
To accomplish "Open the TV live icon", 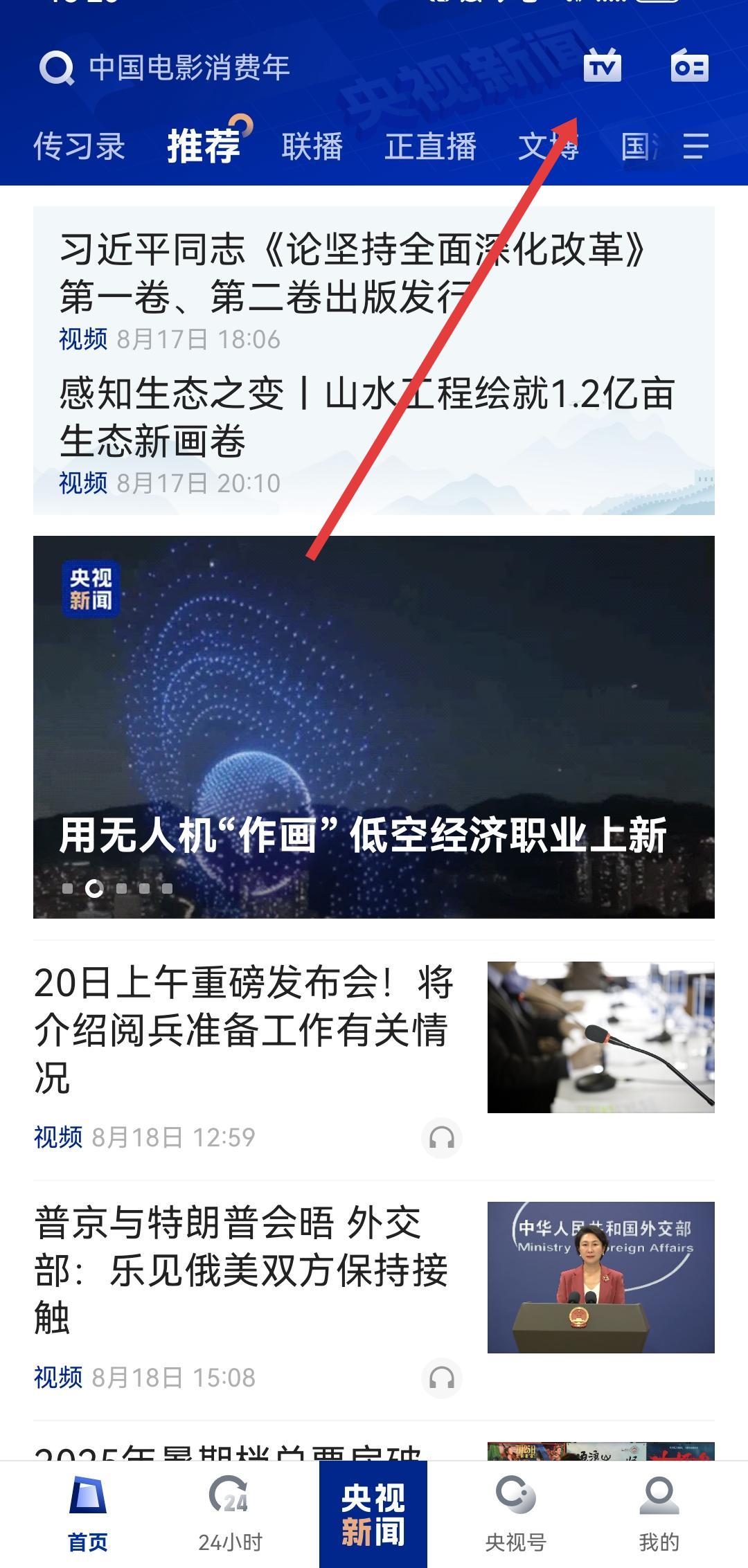I will point(602,66).
